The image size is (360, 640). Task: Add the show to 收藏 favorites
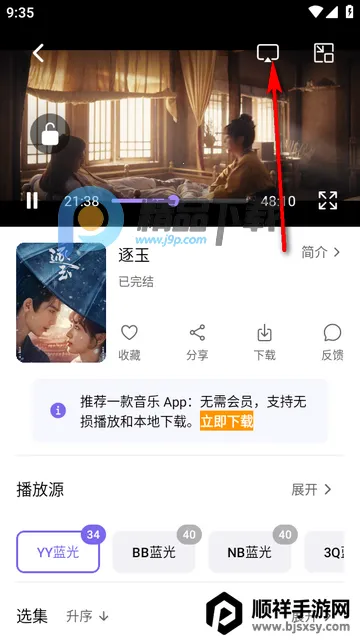tap(129, 343)
